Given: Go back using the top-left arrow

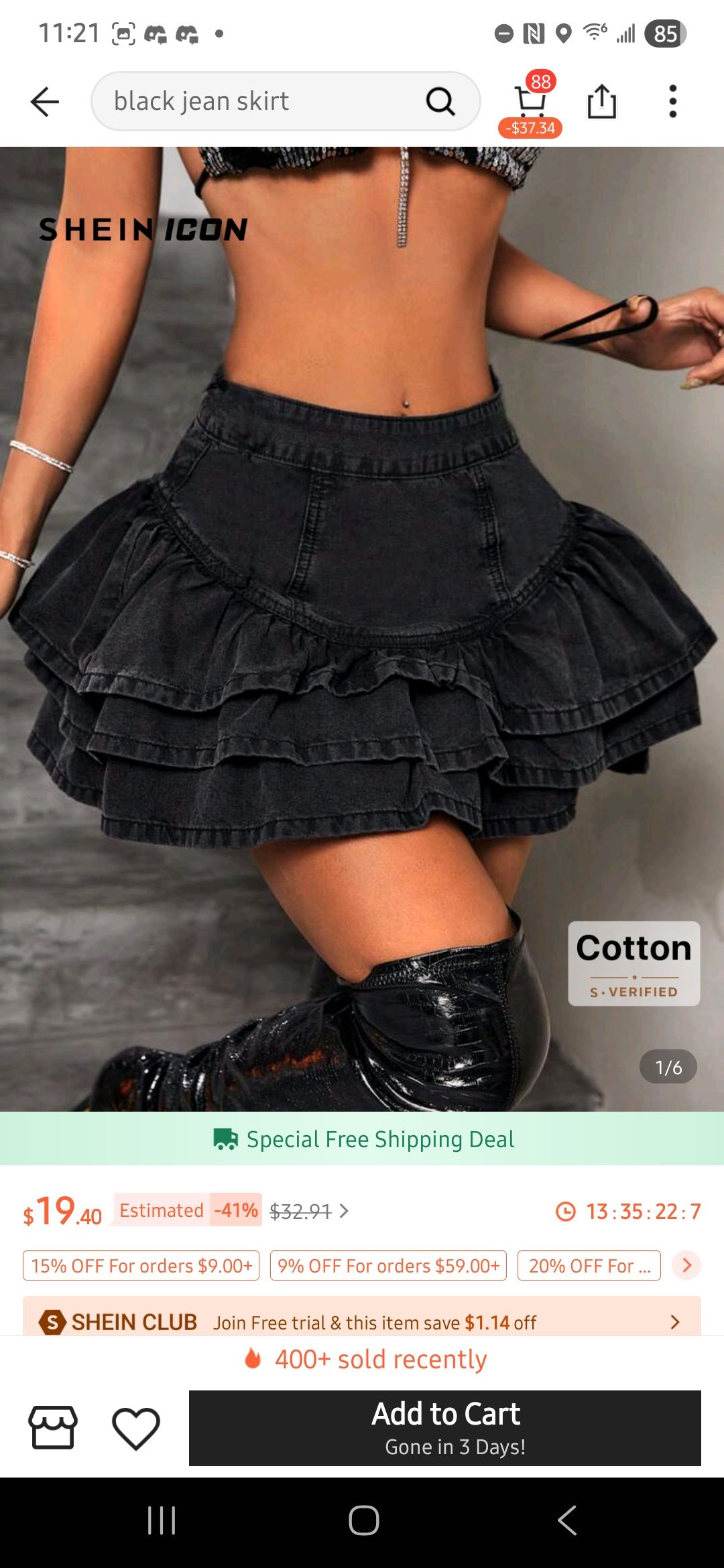Looking at the screenshot, I should [x=45, y=102].
